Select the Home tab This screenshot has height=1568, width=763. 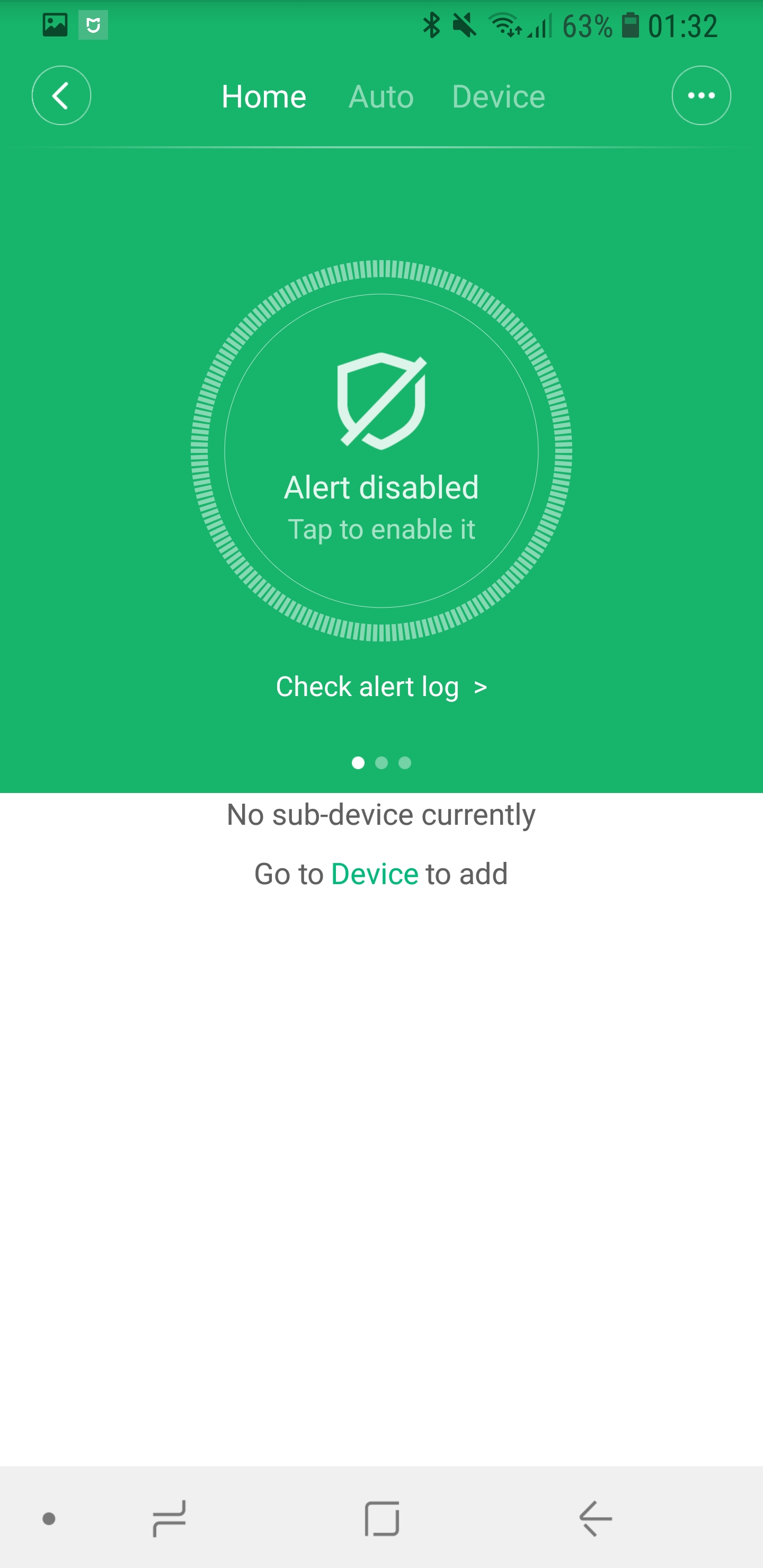pyautogui.click(x=264, y=97)
